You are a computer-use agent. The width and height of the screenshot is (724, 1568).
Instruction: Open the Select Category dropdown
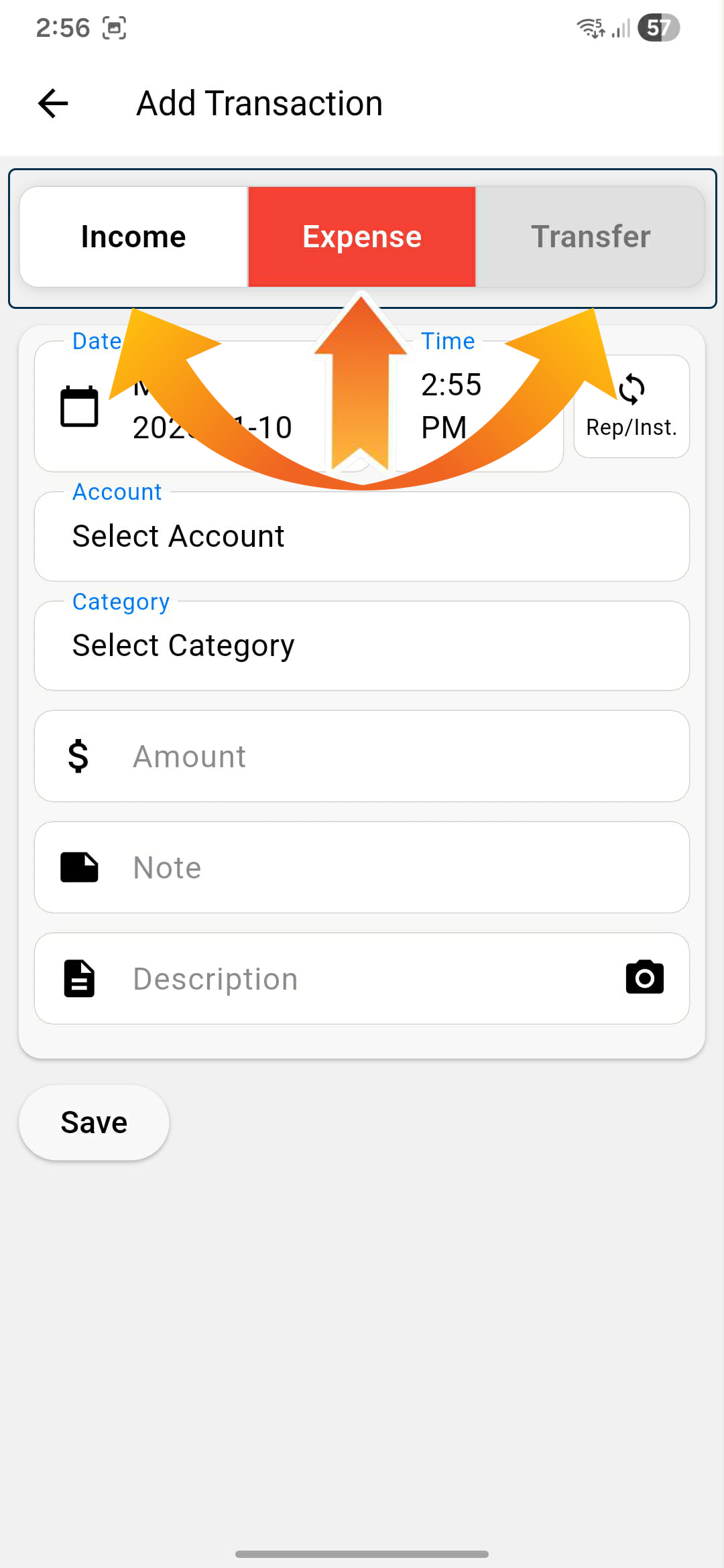click(x=362, y=646)
